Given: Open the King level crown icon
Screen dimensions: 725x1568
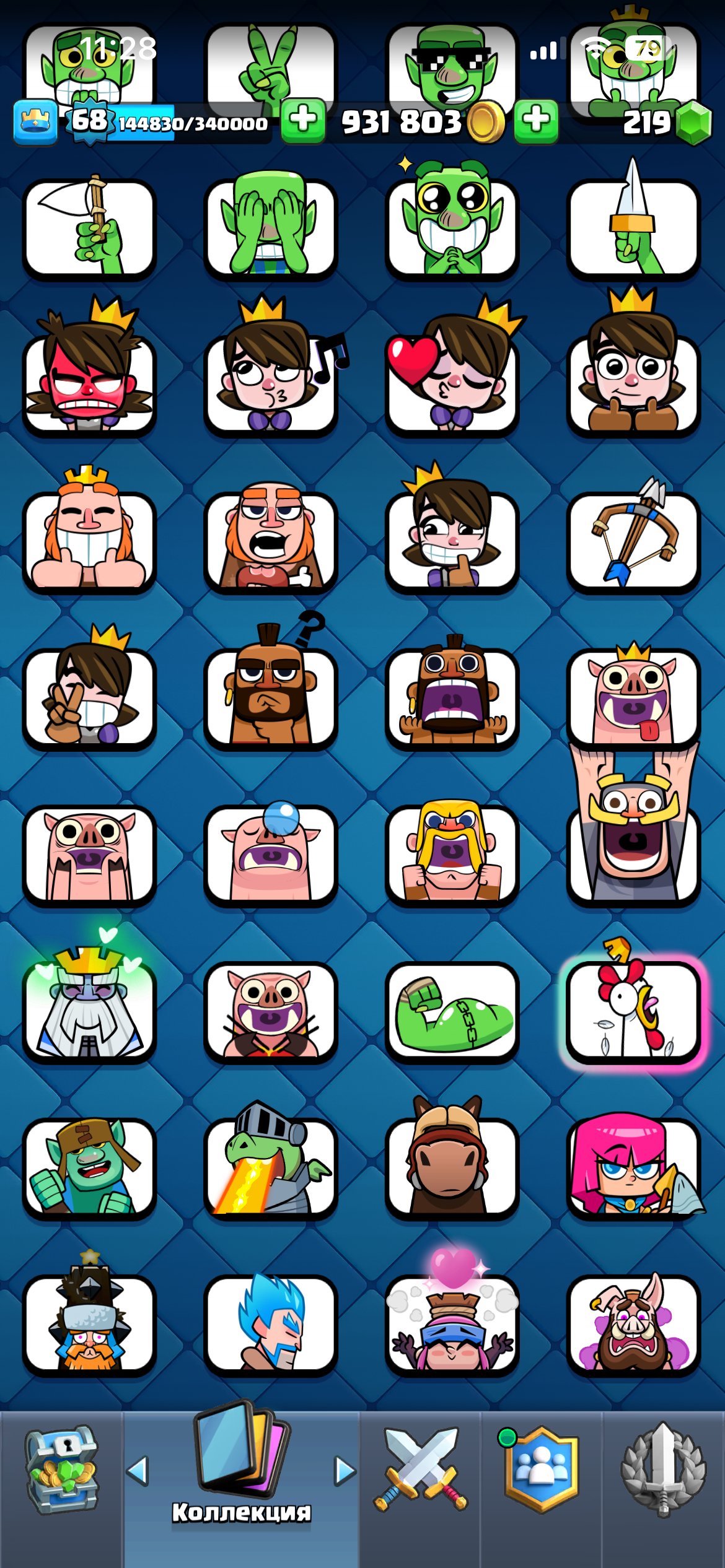Looking at the screenshot, I should [36, 121].
